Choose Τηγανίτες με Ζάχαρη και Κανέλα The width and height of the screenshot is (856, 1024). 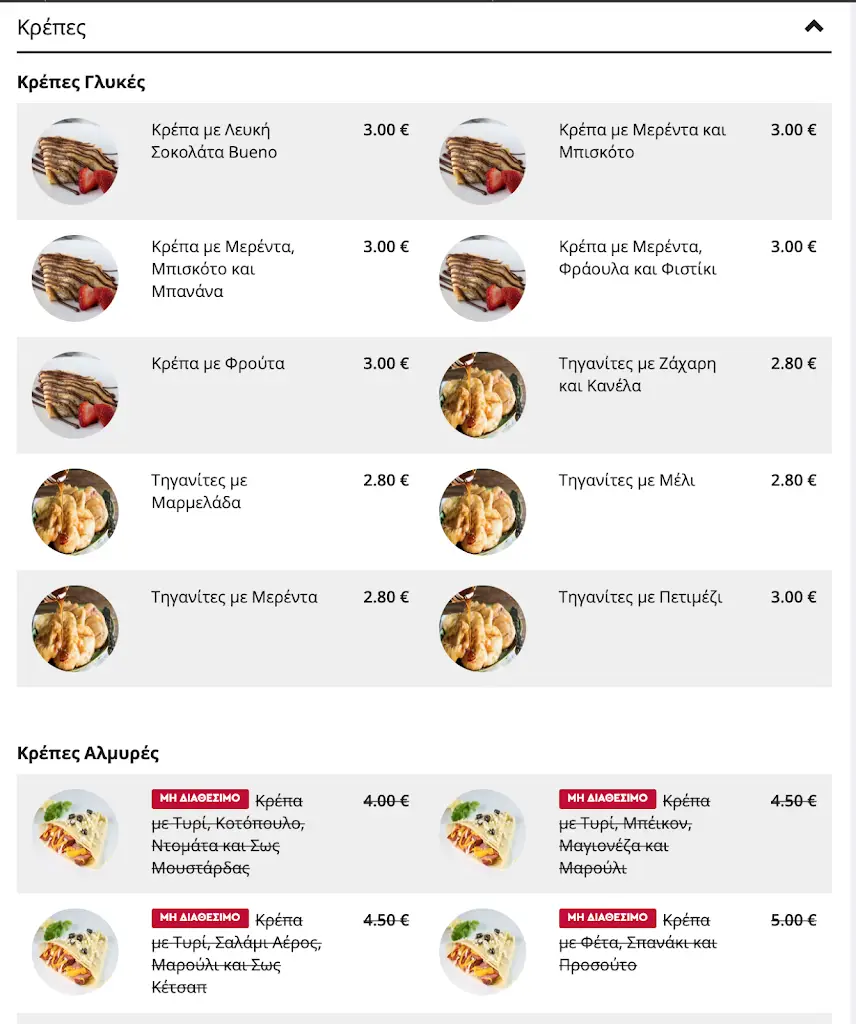click(x=637, y=375)
